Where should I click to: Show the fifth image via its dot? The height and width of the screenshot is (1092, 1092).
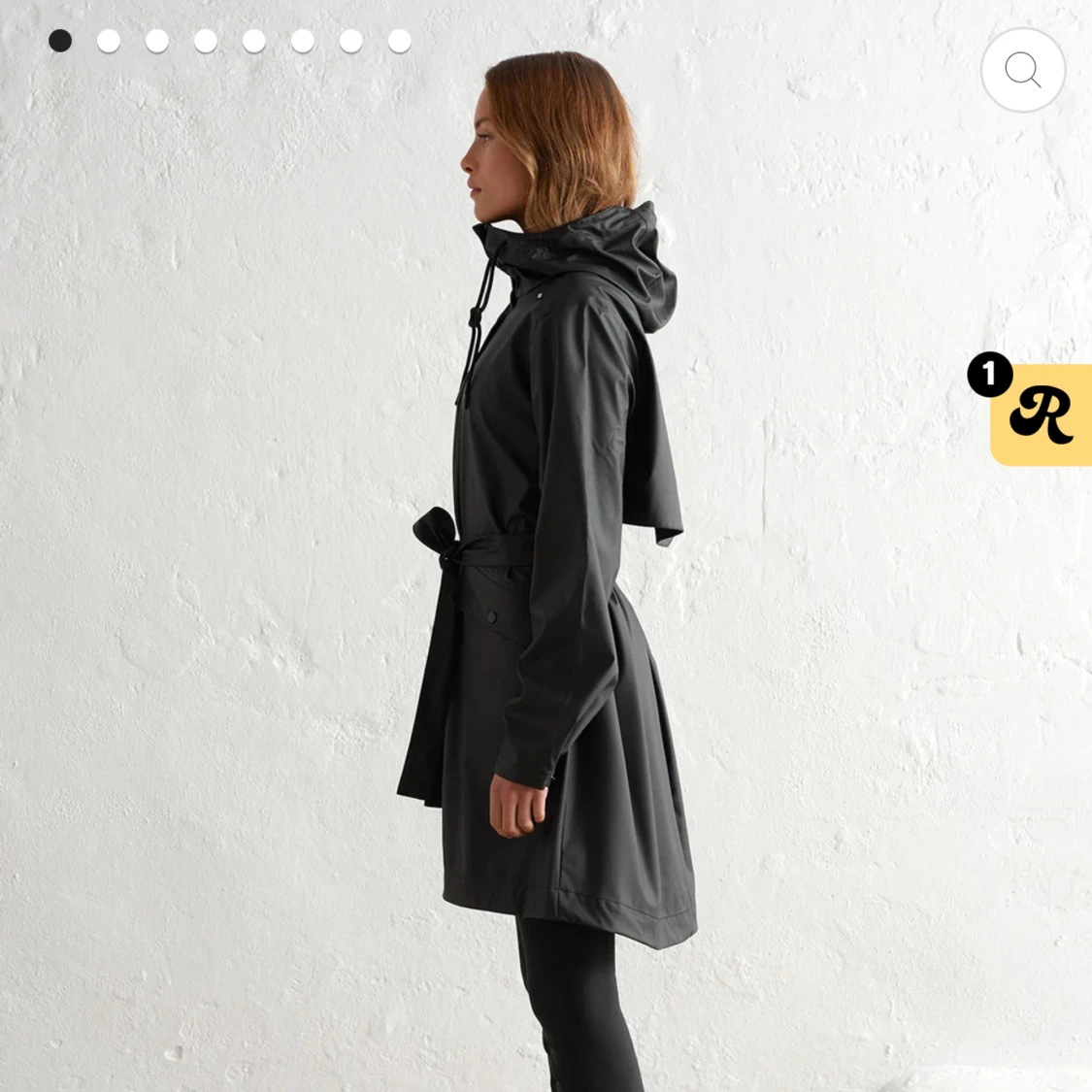click(x=254, y=41)
